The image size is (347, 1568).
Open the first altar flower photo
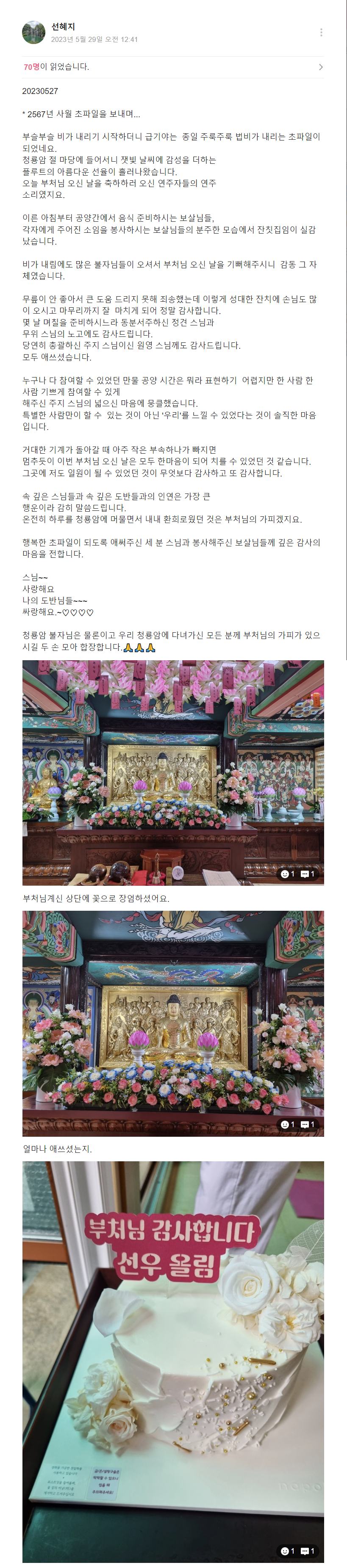[173, 767]
